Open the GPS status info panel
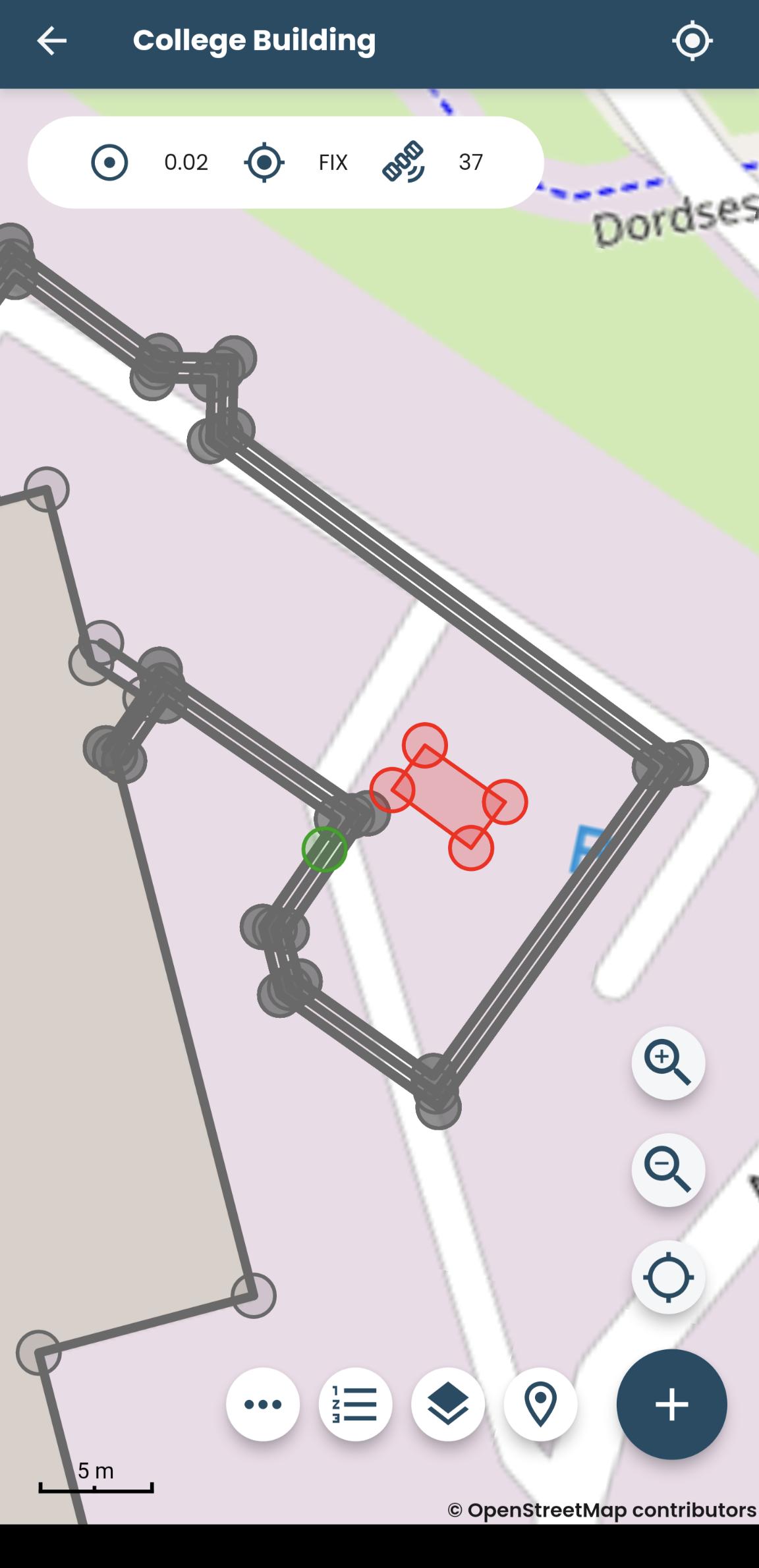Image resolution: width=759 pixels, height=1568 pixels. click(285, 162)
